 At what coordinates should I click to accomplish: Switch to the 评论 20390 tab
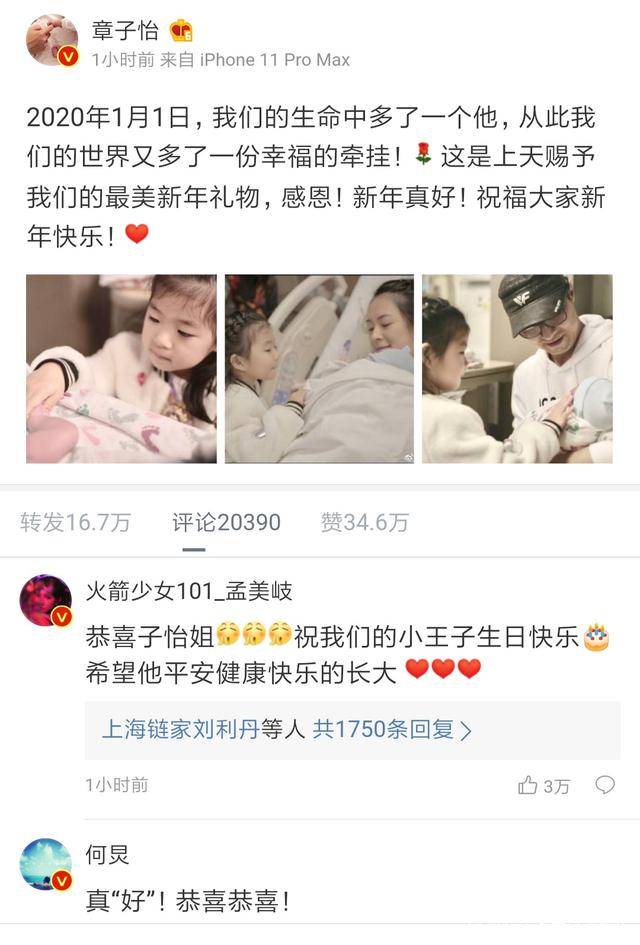[226, 522]
